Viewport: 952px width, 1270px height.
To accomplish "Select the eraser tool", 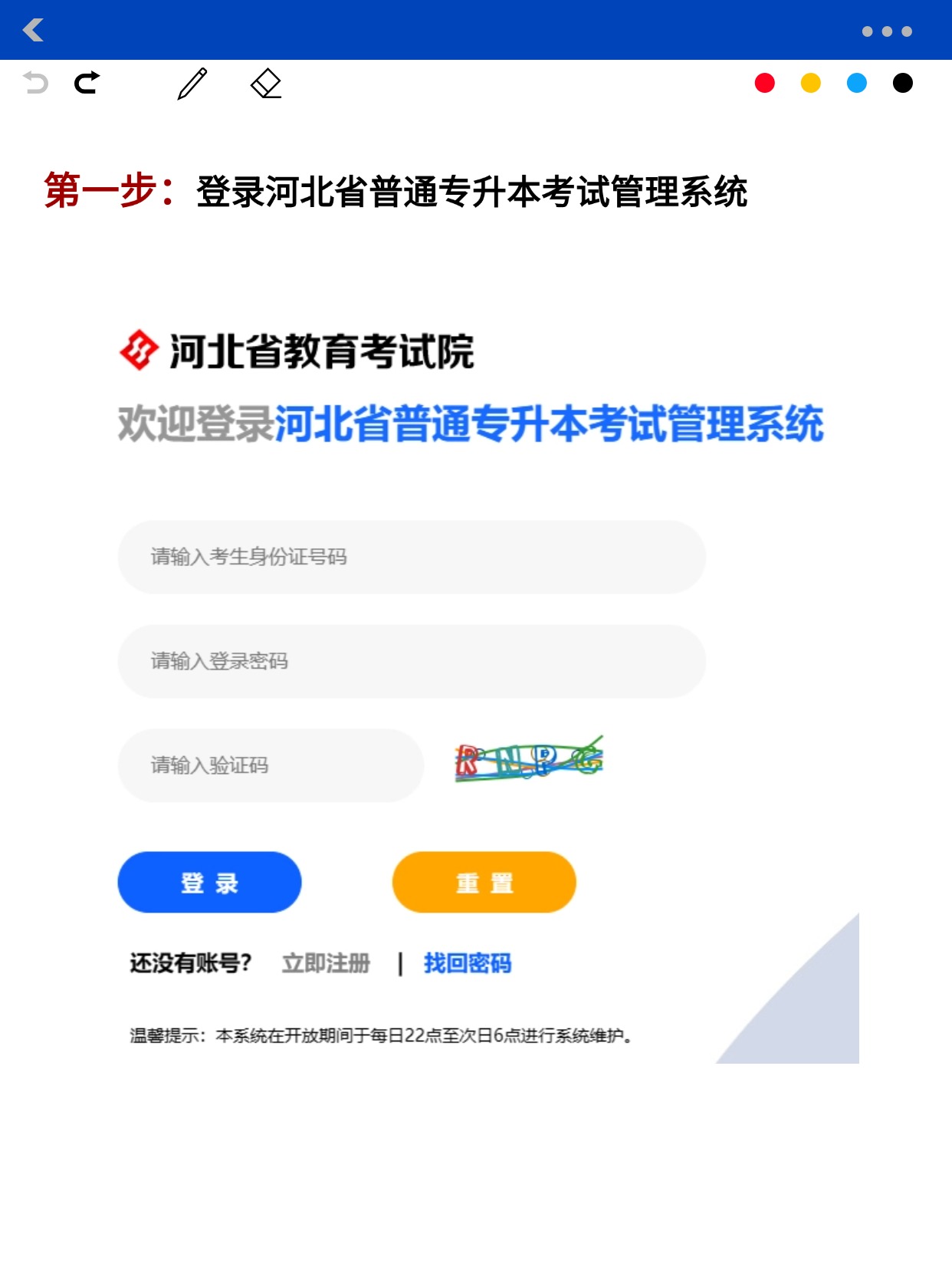I will pyautogui.click(x=266, y=83).
